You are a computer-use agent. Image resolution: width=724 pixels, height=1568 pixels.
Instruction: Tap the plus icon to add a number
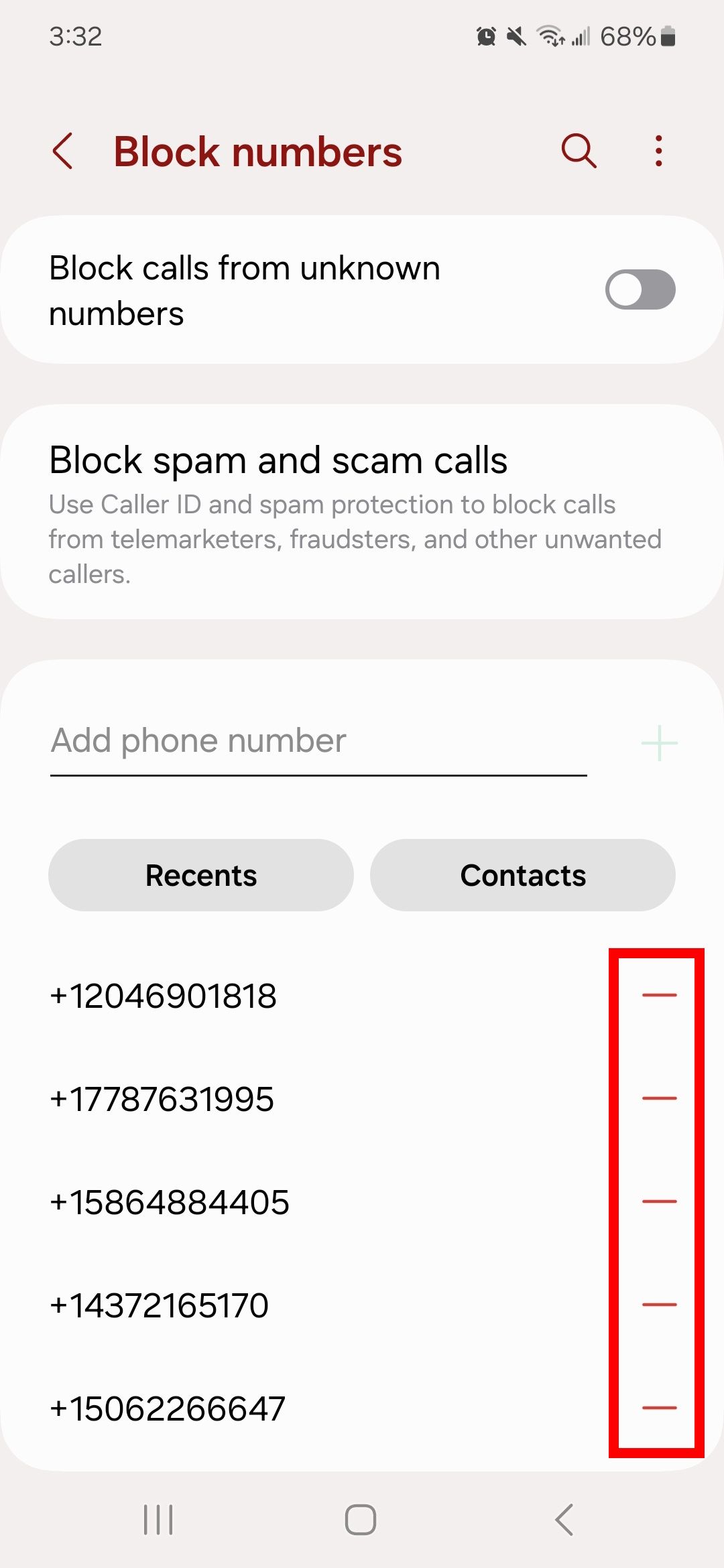[658, 741]
